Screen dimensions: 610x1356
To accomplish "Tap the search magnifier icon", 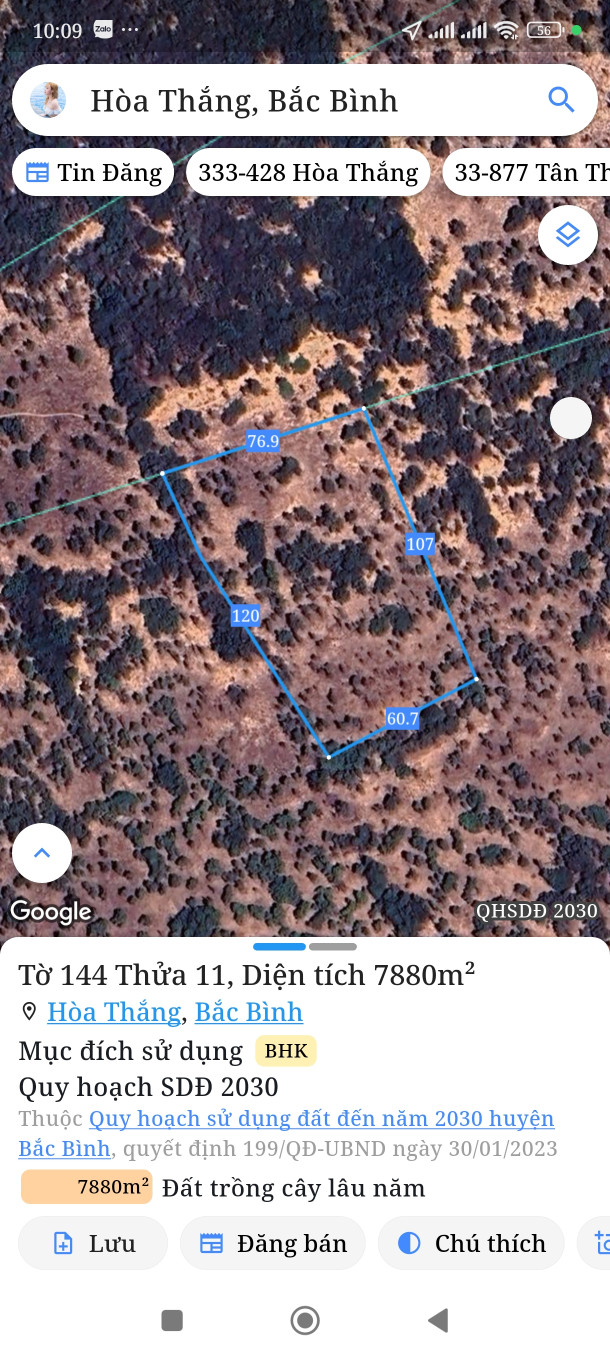I will [x=561, y=100].
